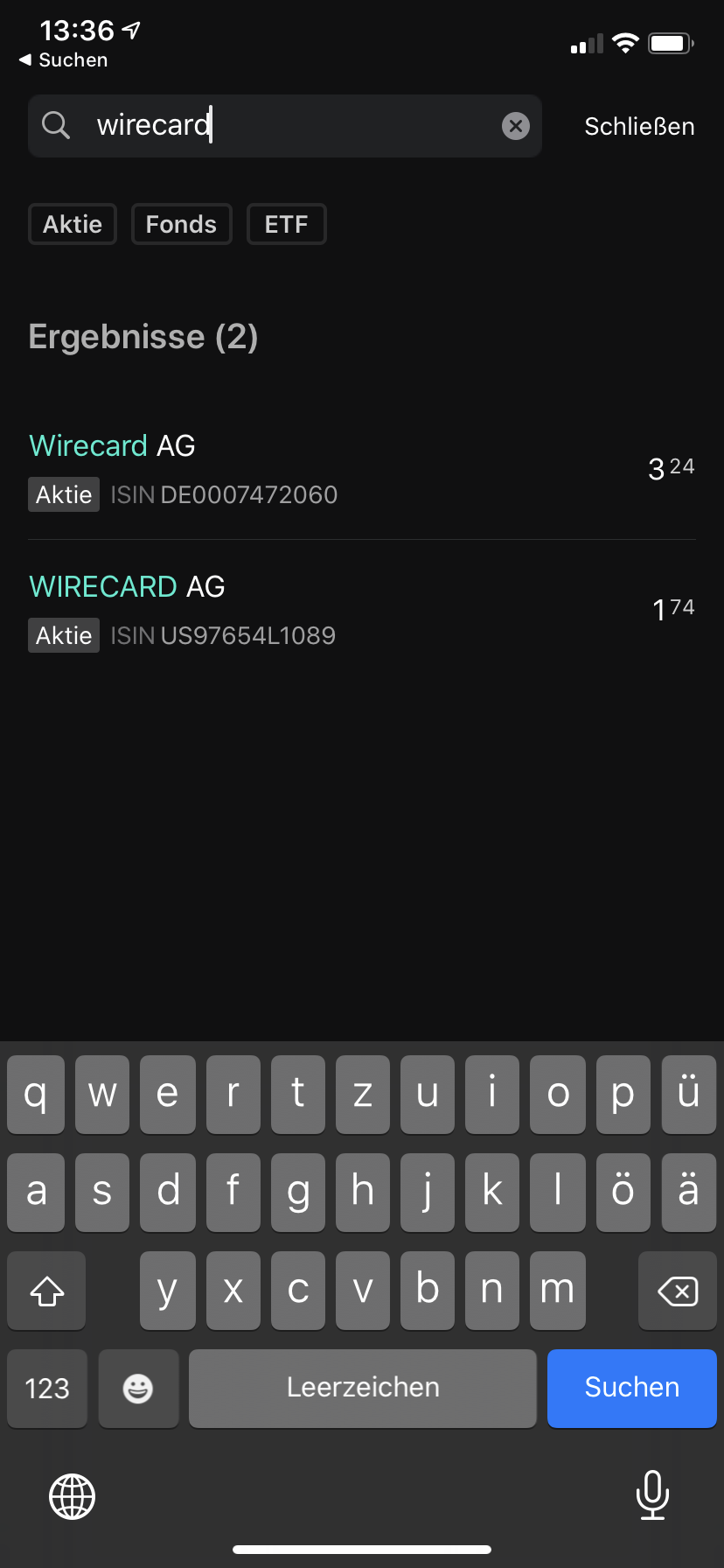Filter results by Fonds chip
The width and height of the screenshot is (724, 1568).
pos(181,225)
